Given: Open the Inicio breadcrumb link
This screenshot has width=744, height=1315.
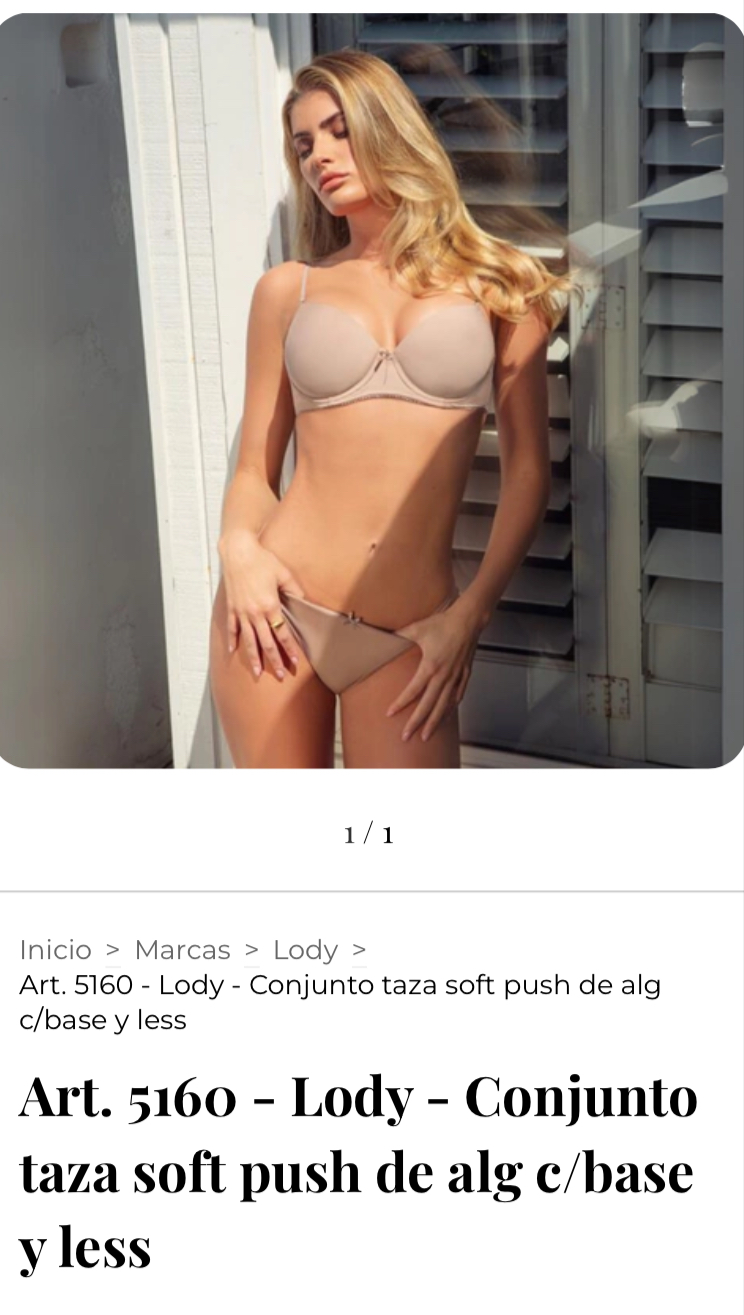Looking at the screenshot, I should point(55,950).
